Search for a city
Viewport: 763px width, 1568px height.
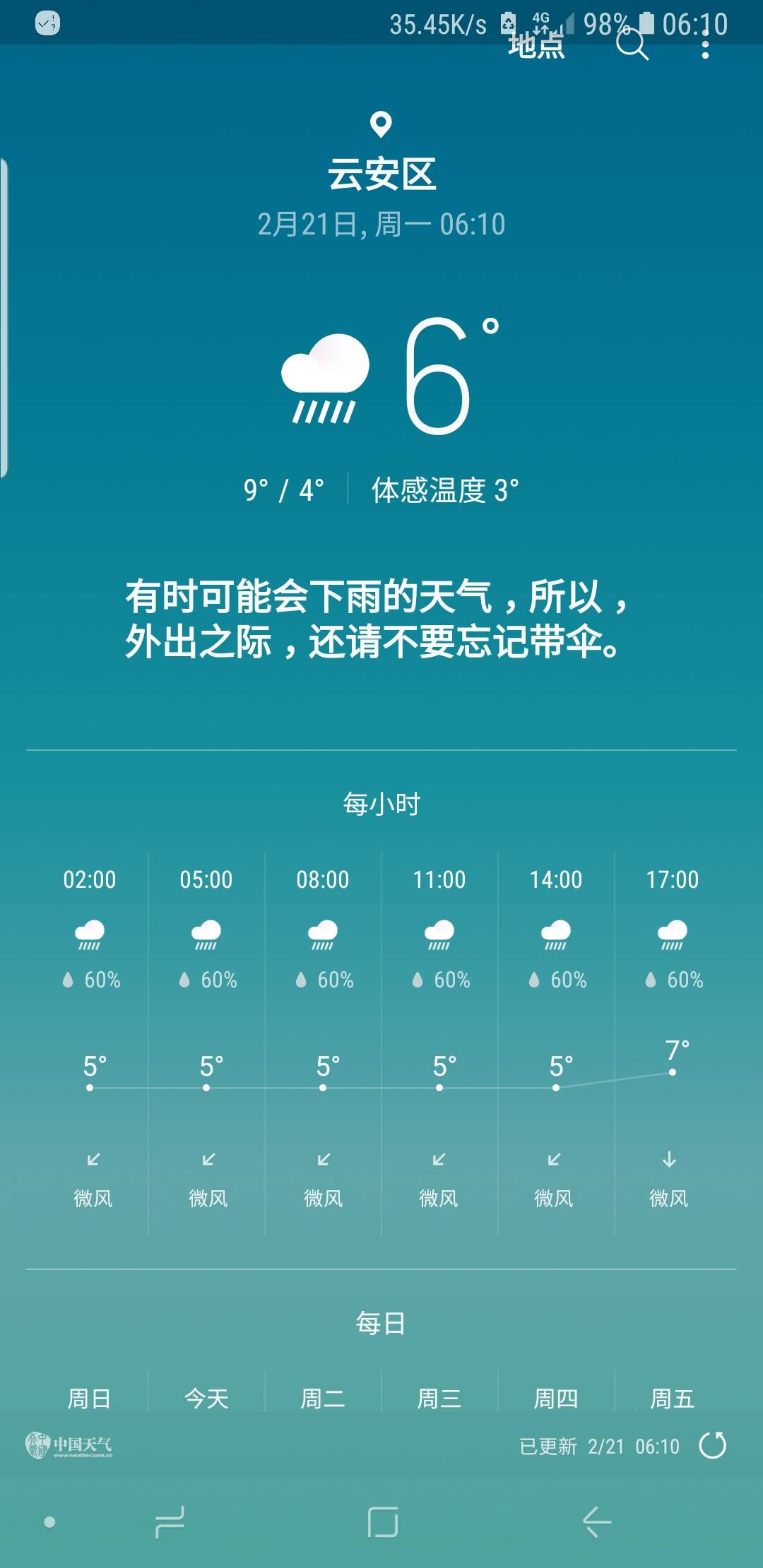632,47
